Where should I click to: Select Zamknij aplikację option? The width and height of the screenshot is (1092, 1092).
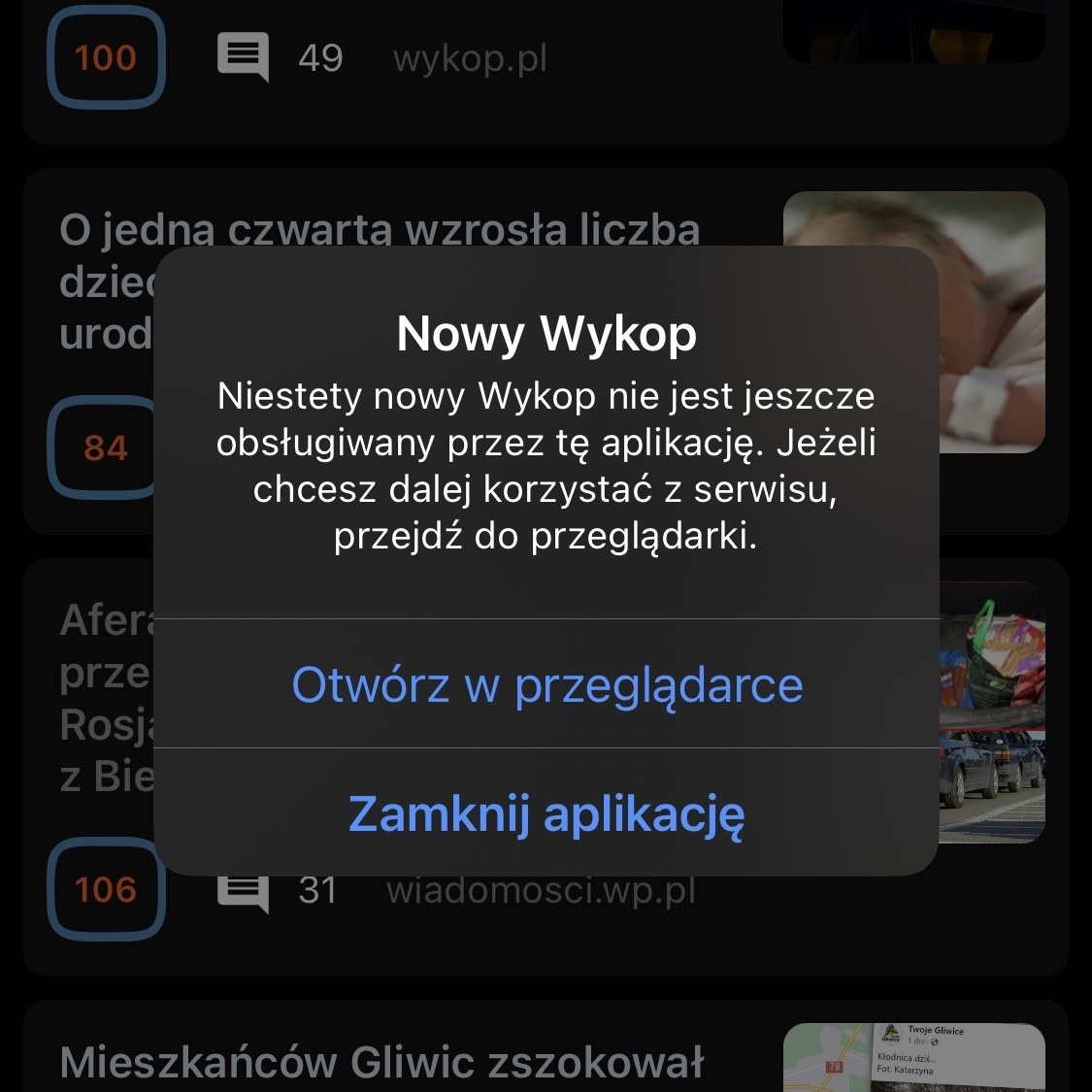[x=546, y=813]
